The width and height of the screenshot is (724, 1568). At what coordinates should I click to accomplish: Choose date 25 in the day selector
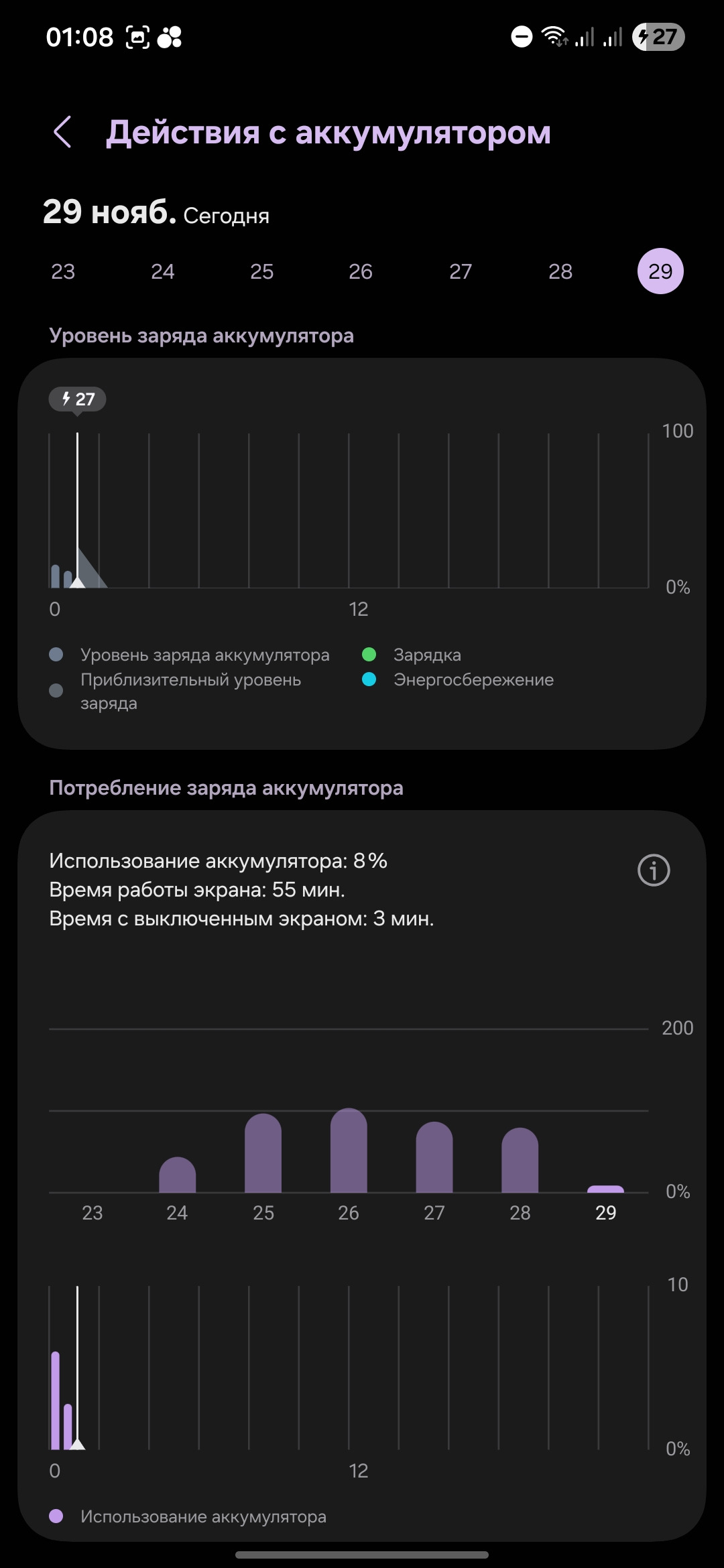262,271
